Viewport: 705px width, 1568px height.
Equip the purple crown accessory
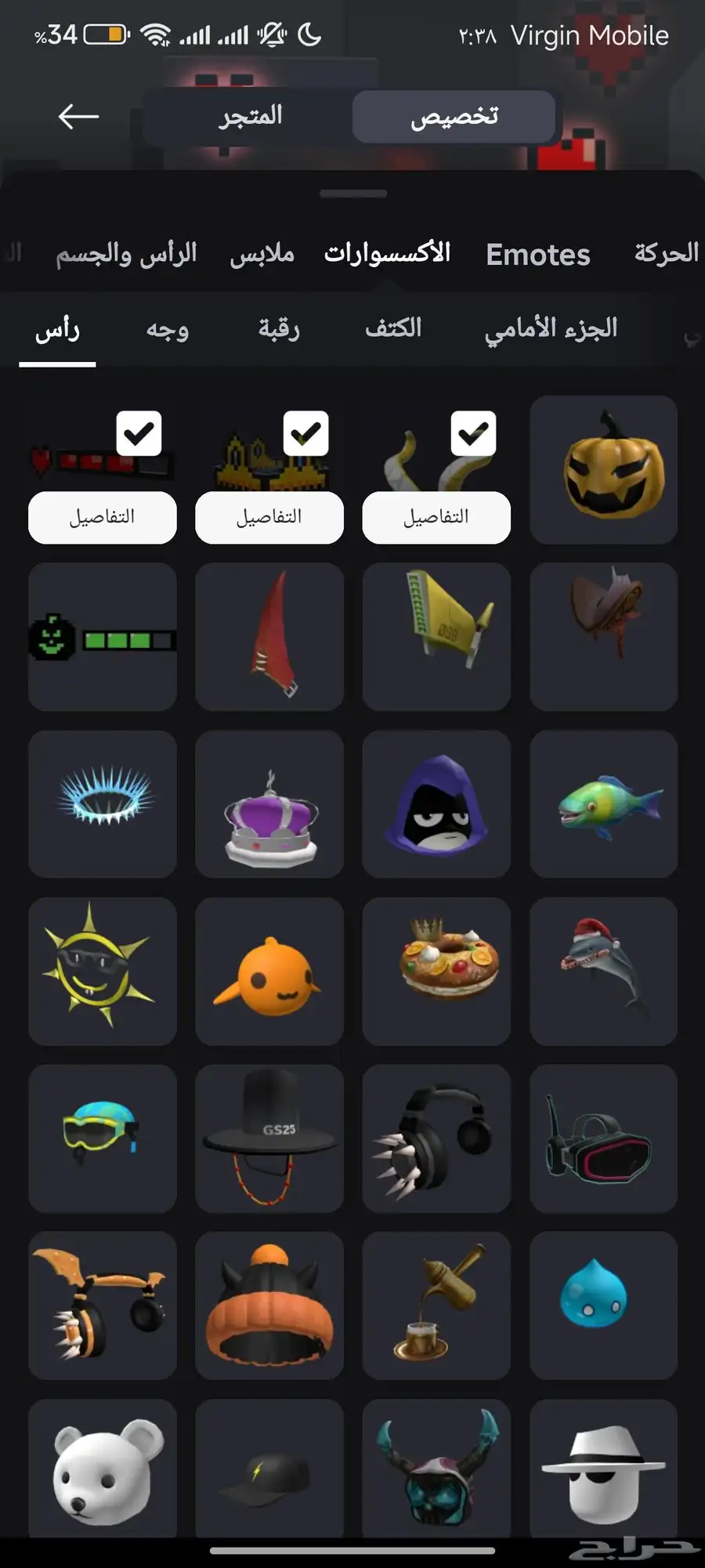click(x=269, y=804)
